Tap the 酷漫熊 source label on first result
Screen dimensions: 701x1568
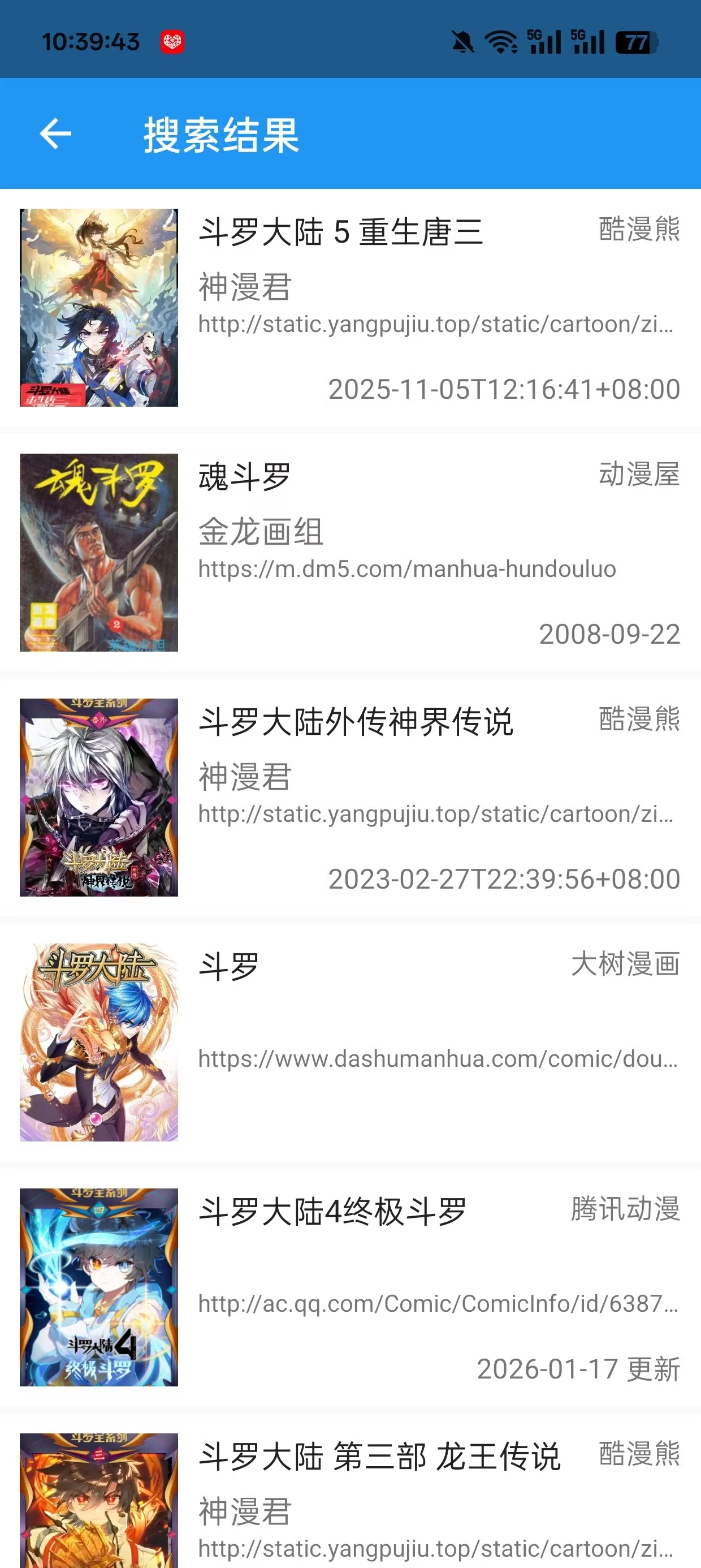coord(638,232)
